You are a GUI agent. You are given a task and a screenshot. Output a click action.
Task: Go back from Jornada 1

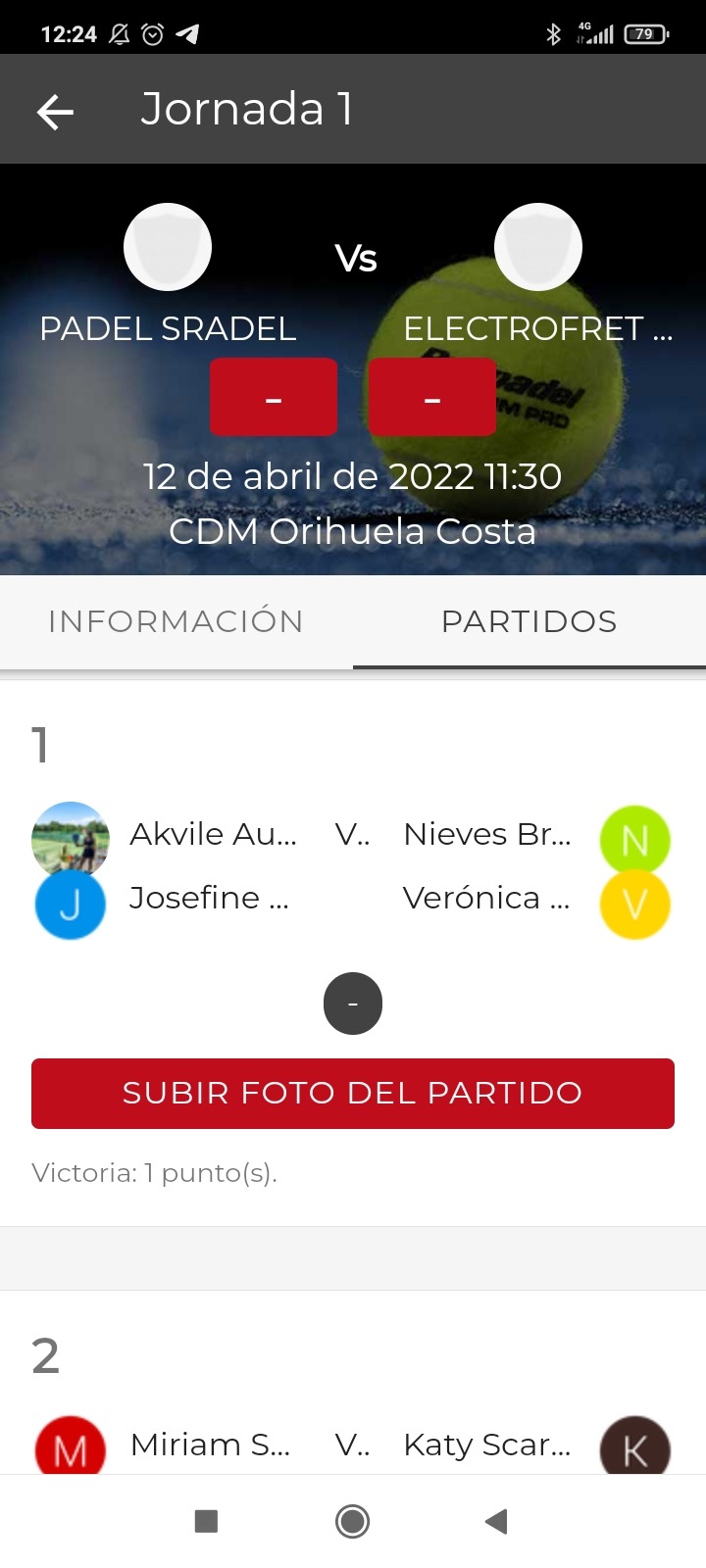coord(55,112)
